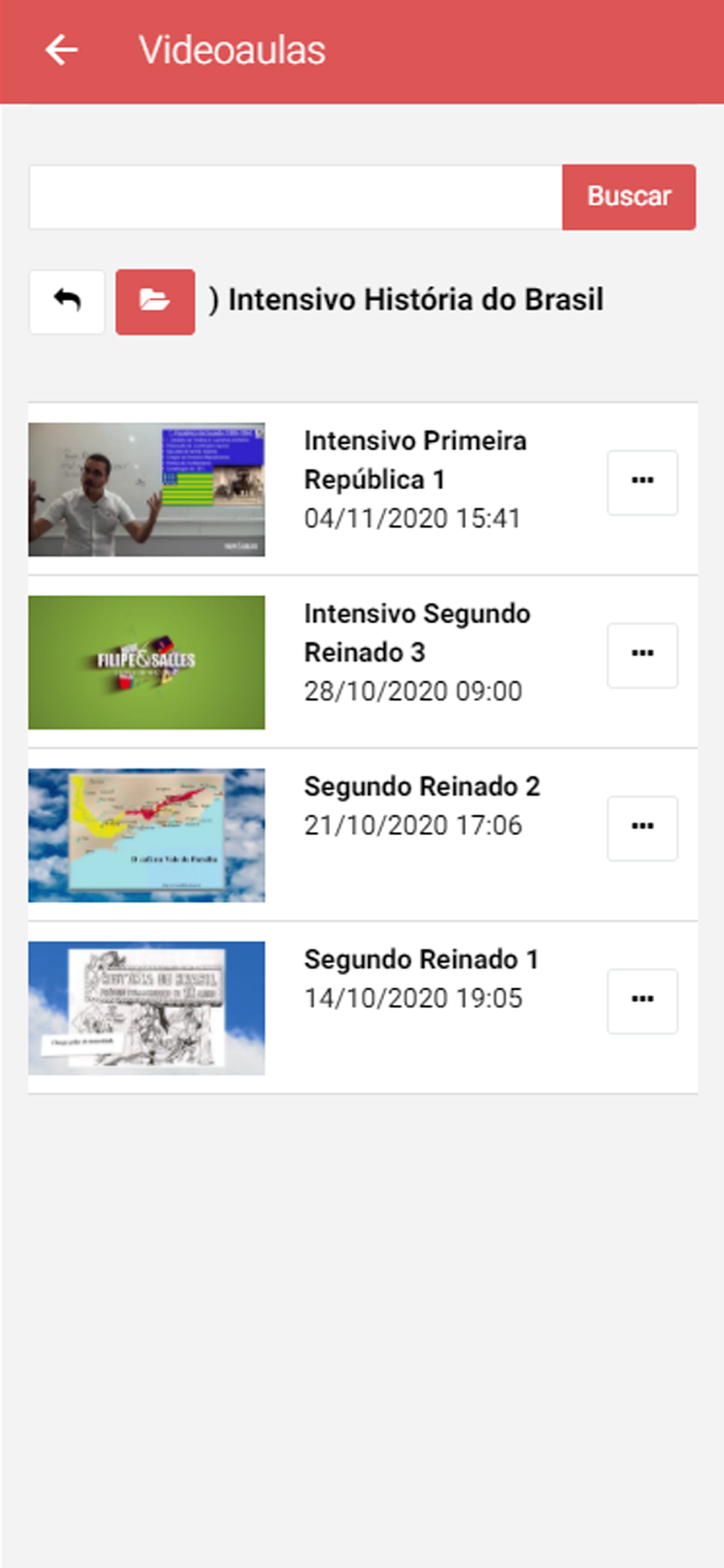Open the Segundo Reinado 1 video
The image size is (724, 1568).
pyautogui.click(x=147, y=1008)
